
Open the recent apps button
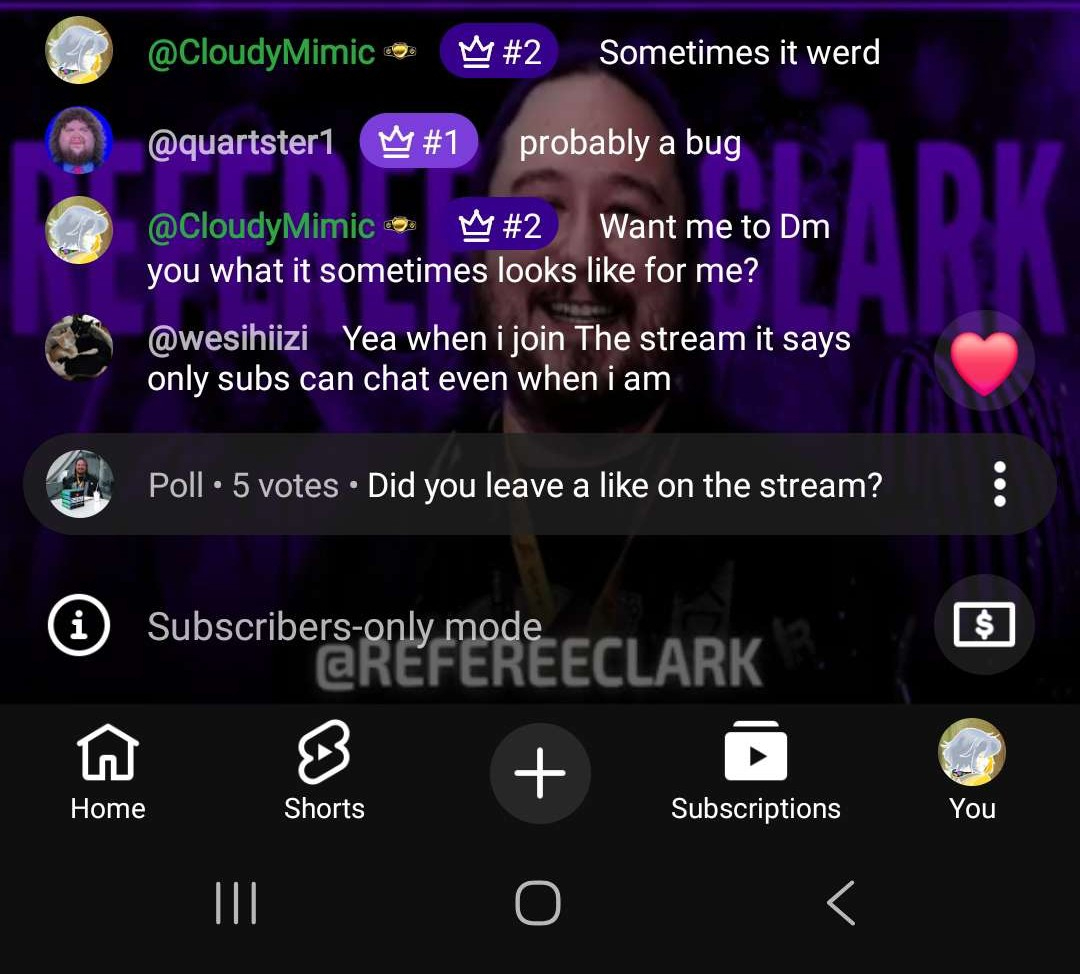coord(236,903)
